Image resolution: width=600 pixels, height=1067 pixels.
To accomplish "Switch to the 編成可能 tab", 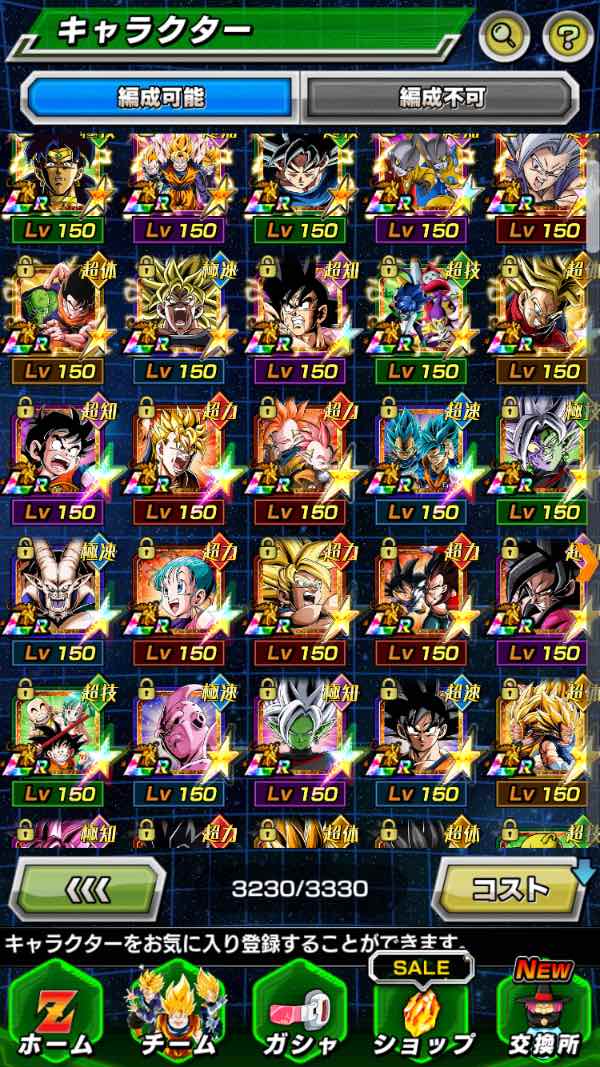I will pyautogui.click(x=161, y=97).
